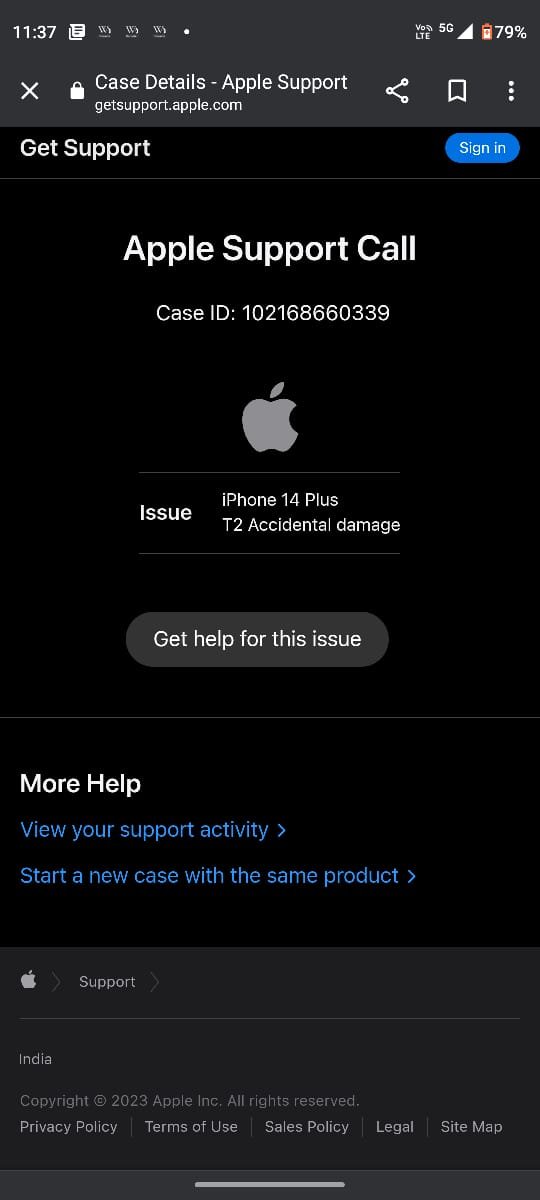This screenshot has width=540, height=1200.
Task: Start a new case with the same product
Action: point(218,876)
